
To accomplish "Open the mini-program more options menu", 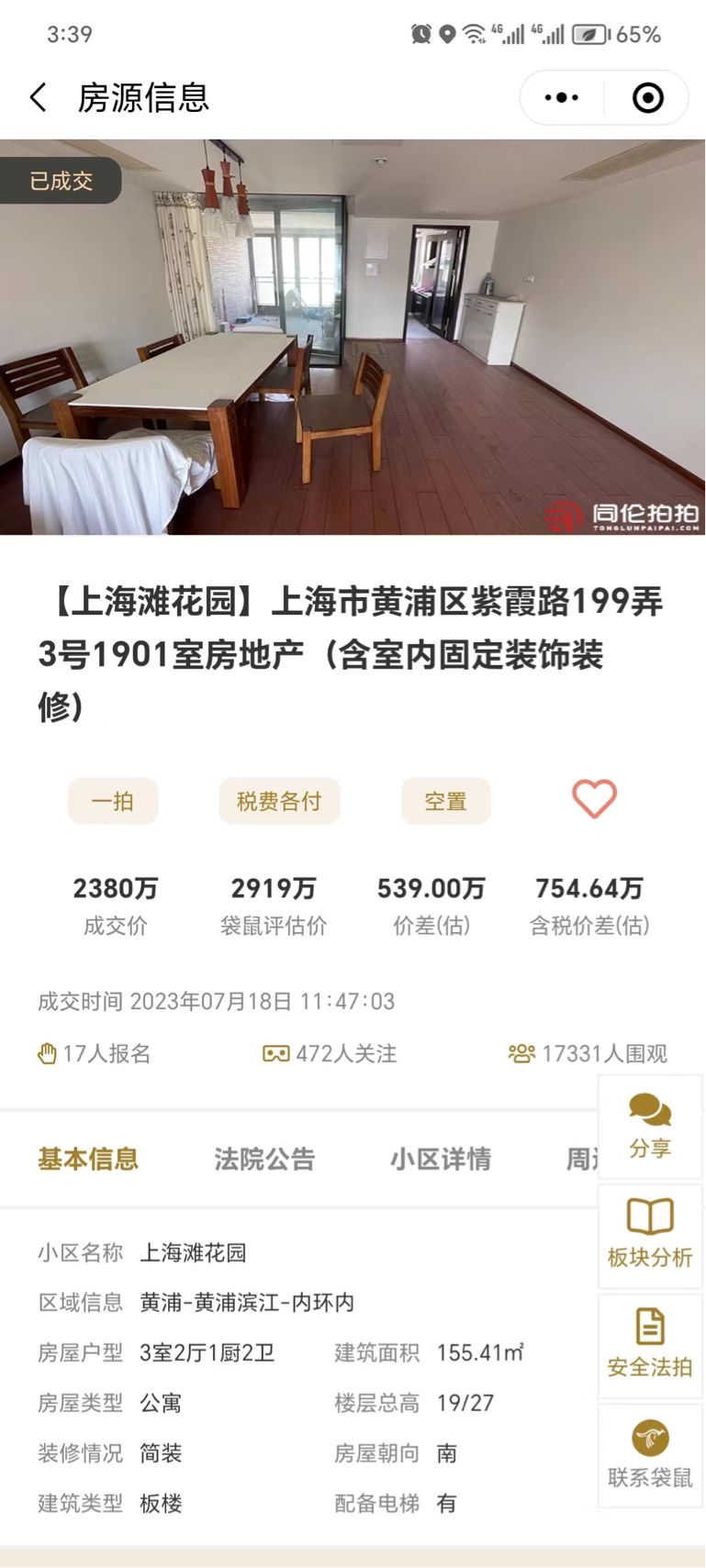I will point(562,98).
